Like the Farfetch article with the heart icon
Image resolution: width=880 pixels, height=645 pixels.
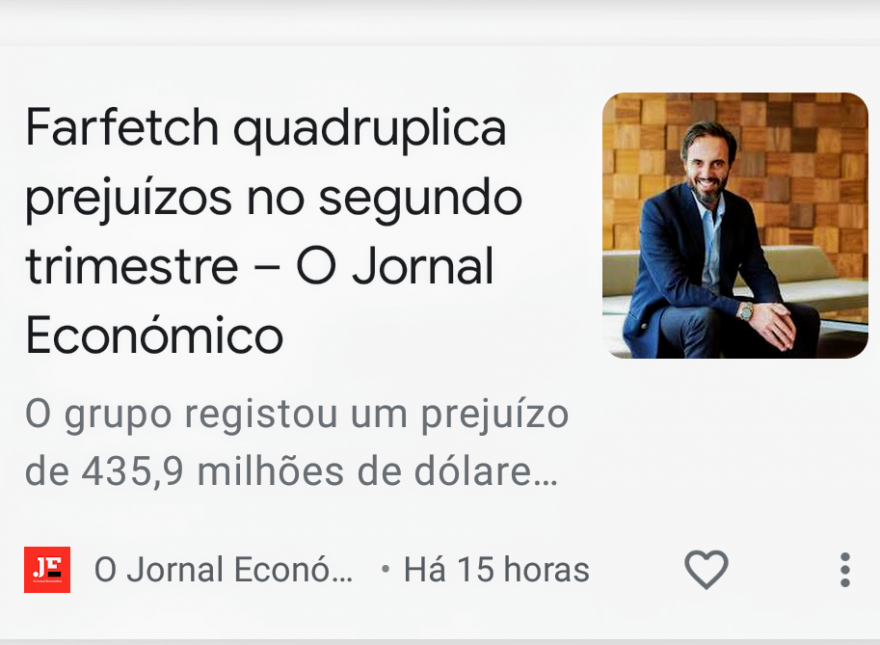pyautogui.click(x=706, y=570)
